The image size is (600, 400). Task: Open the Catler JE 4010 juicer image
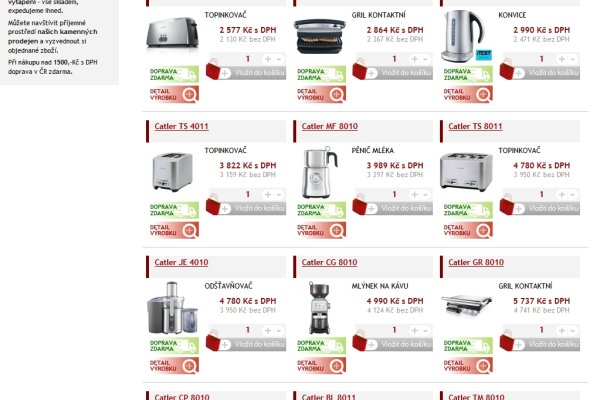pos(171,307)
